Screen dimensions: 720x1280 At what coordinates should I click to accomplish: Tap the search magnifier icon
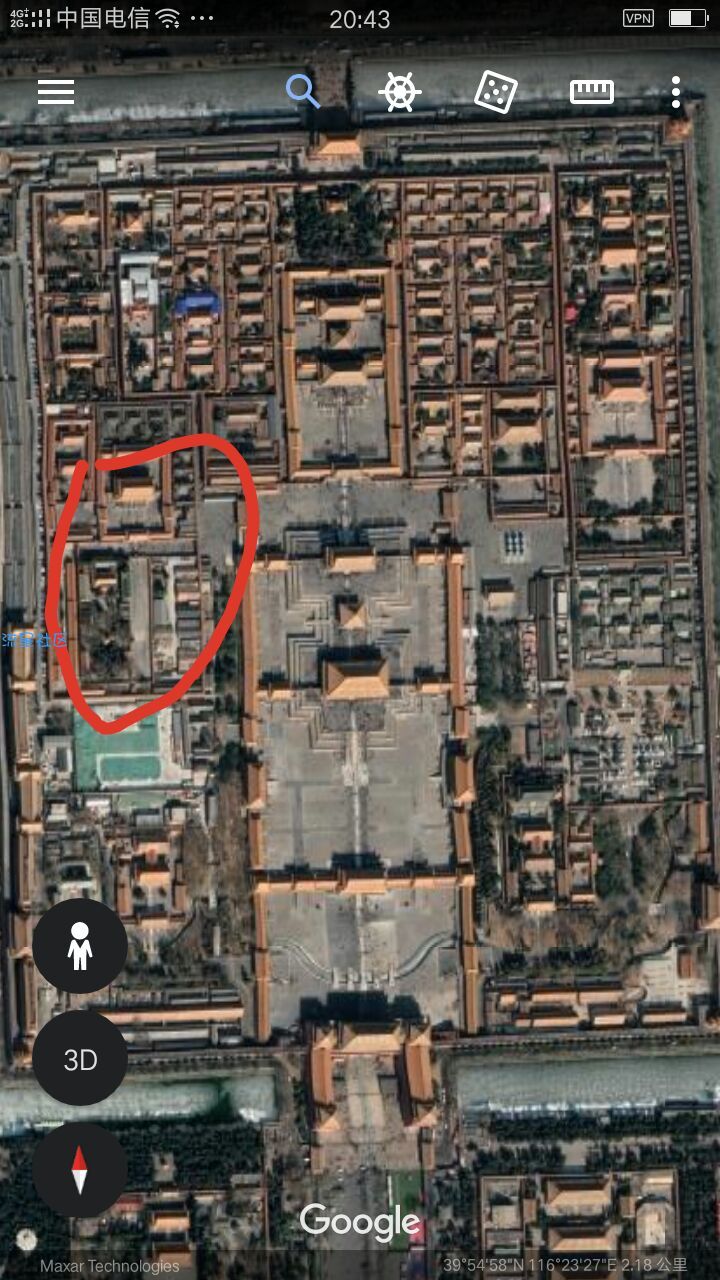coord(302,92)
